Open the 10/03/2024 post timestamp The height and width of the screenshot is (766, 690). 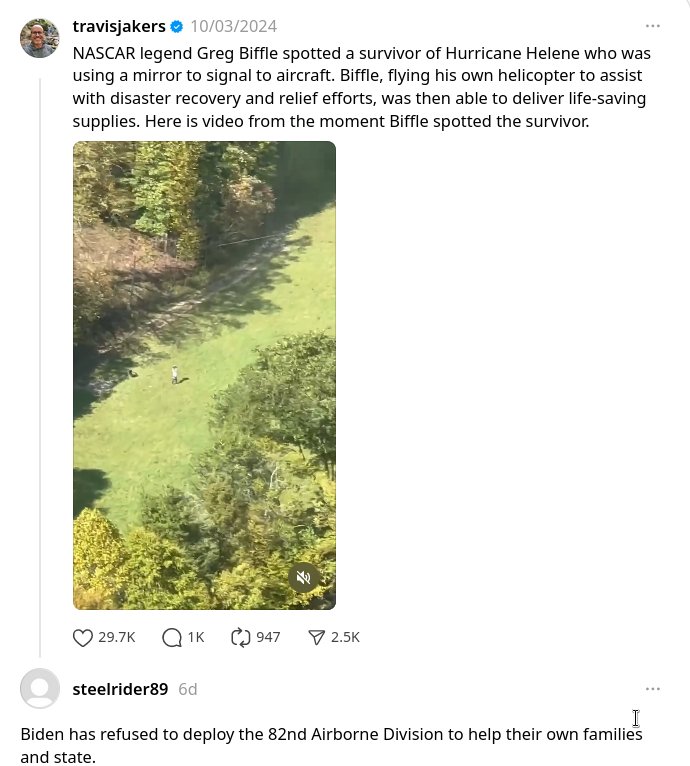[233, 26]
